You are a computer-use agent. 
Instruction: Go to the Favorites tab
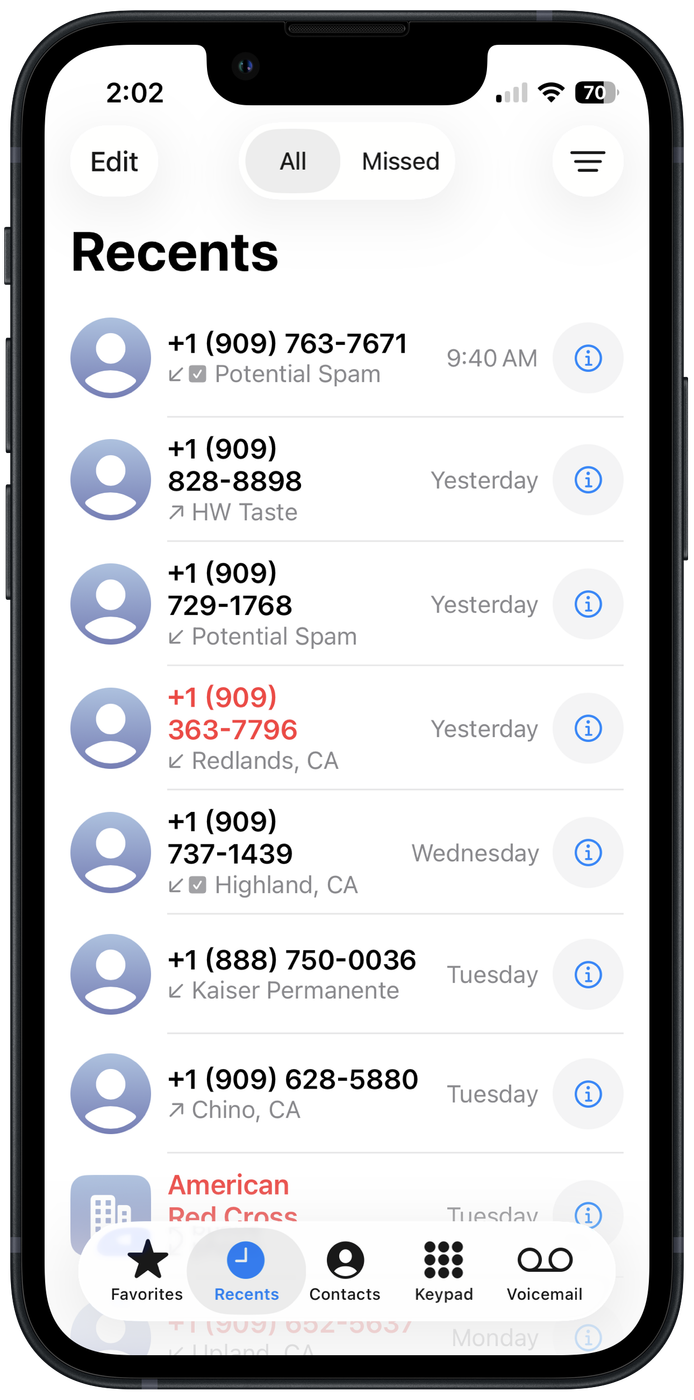147,1271
